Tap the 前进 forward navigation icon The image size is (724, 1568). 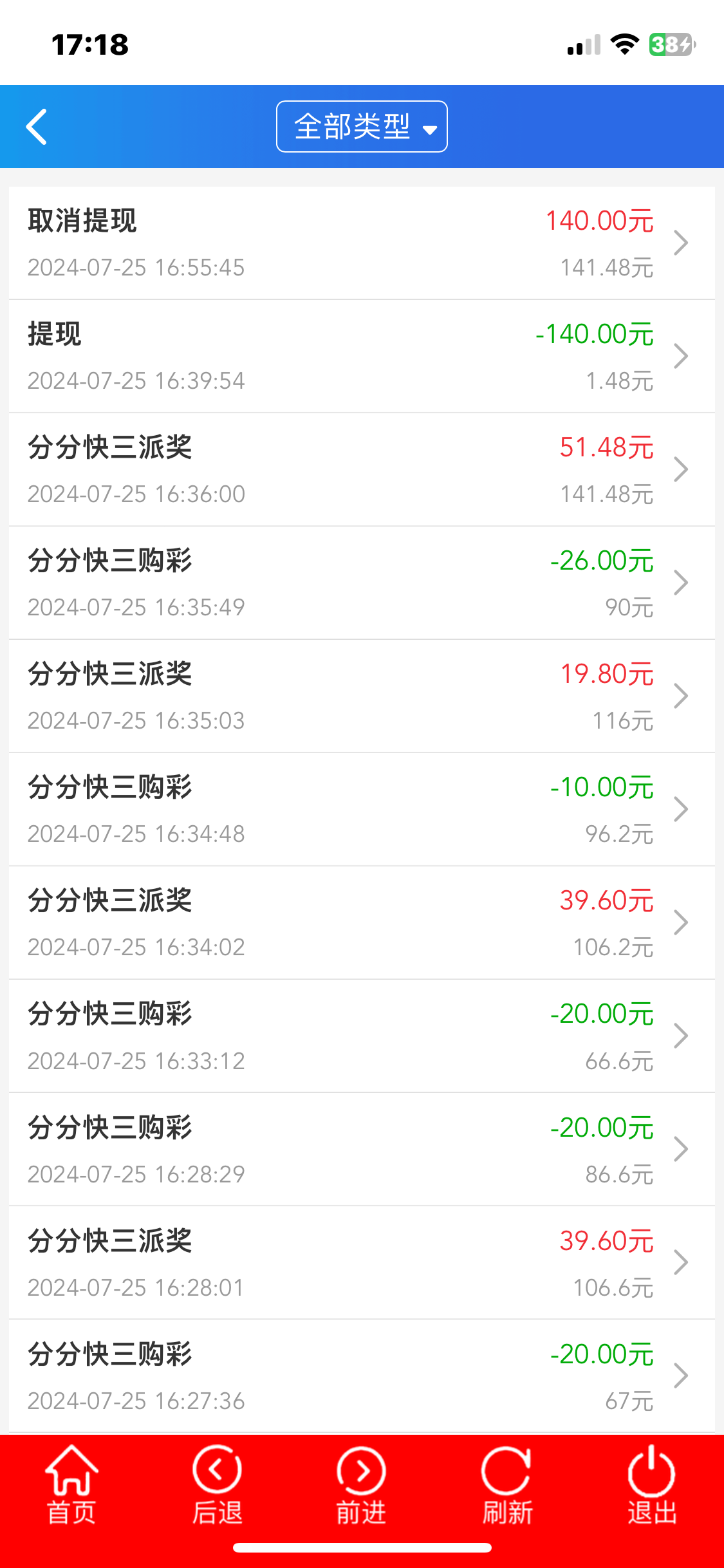(360, 1473)
